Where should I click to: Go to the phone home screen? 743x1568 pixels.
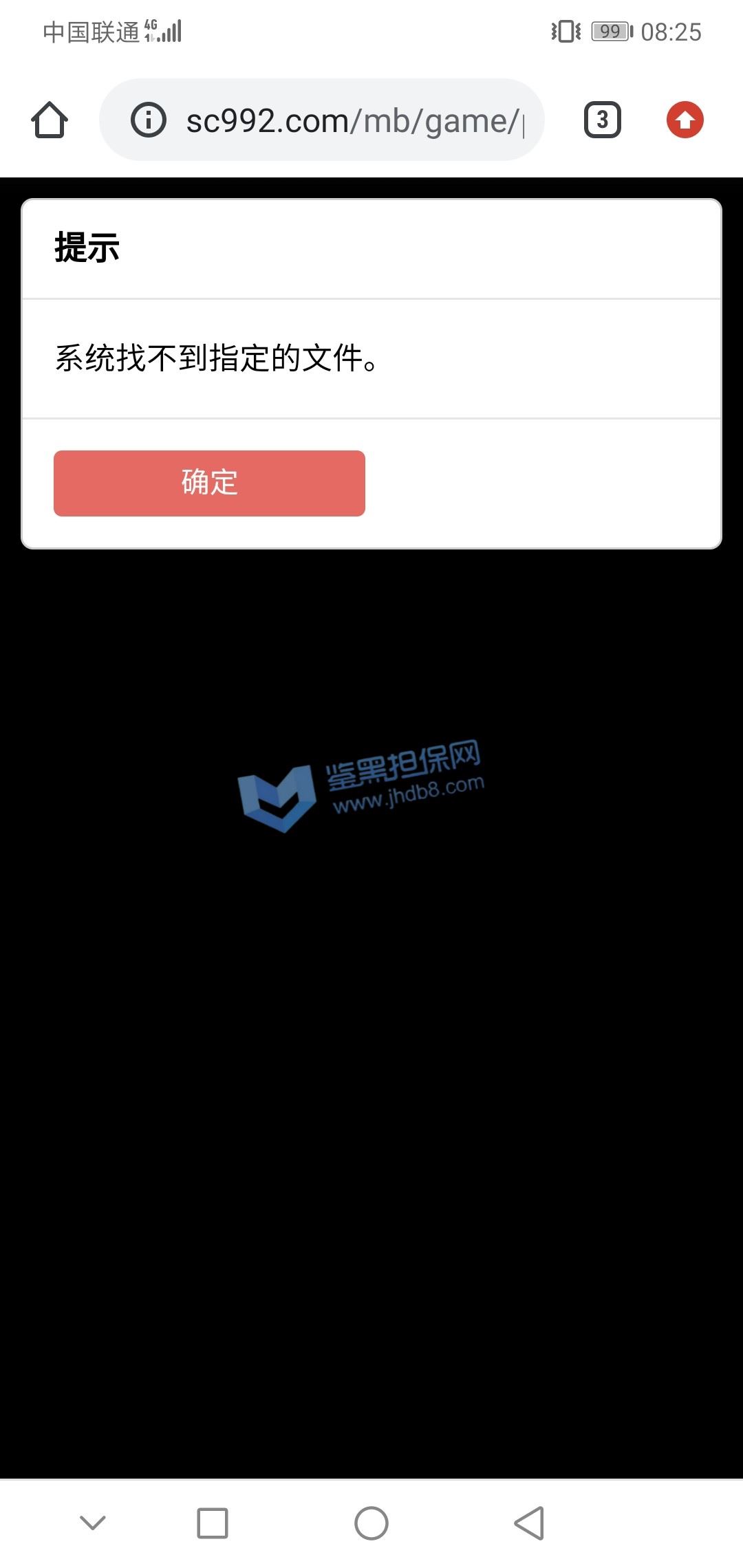371,1523
